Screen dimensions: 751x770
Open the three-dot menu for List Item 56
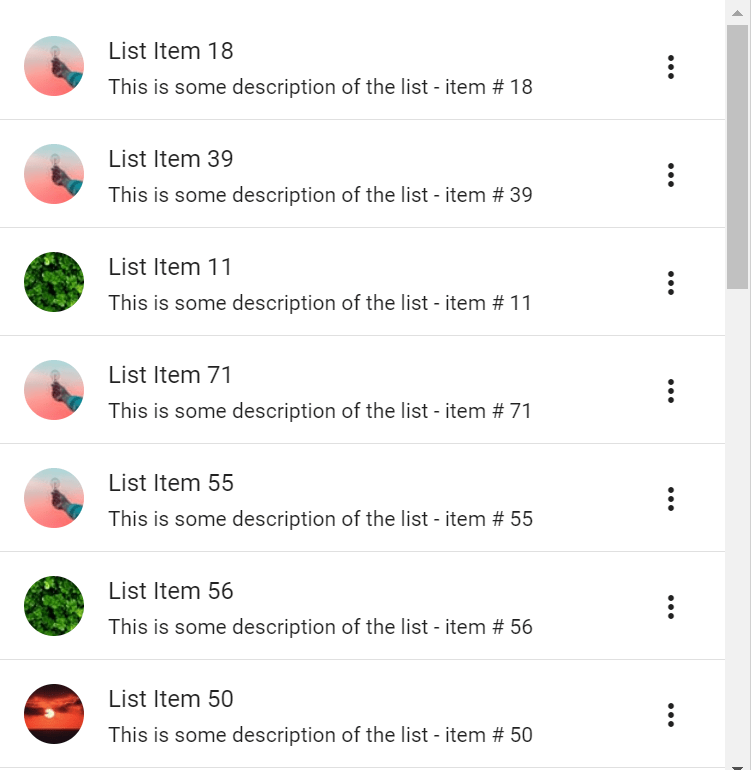click(670, 606)
